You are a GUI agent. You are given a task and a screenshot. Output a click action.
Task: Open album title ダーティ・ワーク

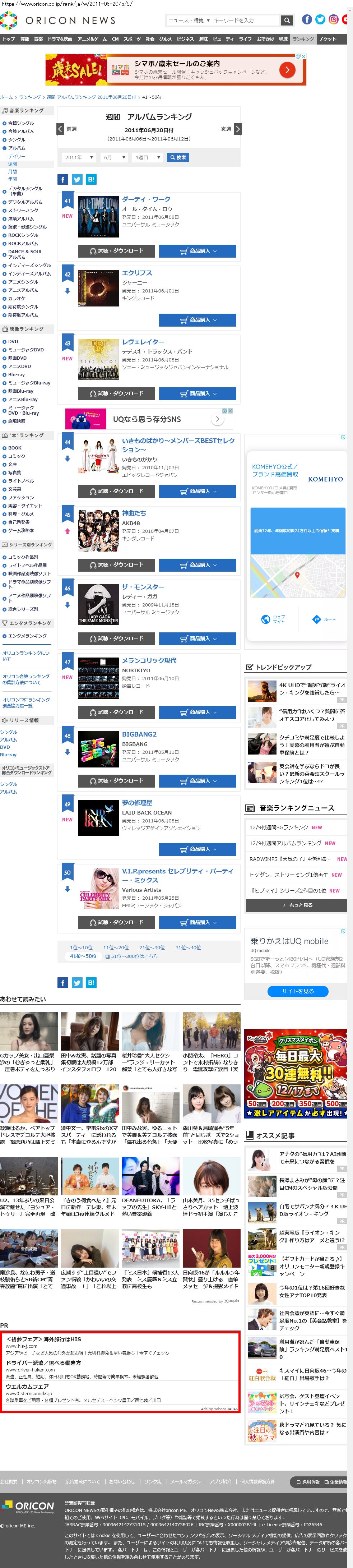(146, 199)
